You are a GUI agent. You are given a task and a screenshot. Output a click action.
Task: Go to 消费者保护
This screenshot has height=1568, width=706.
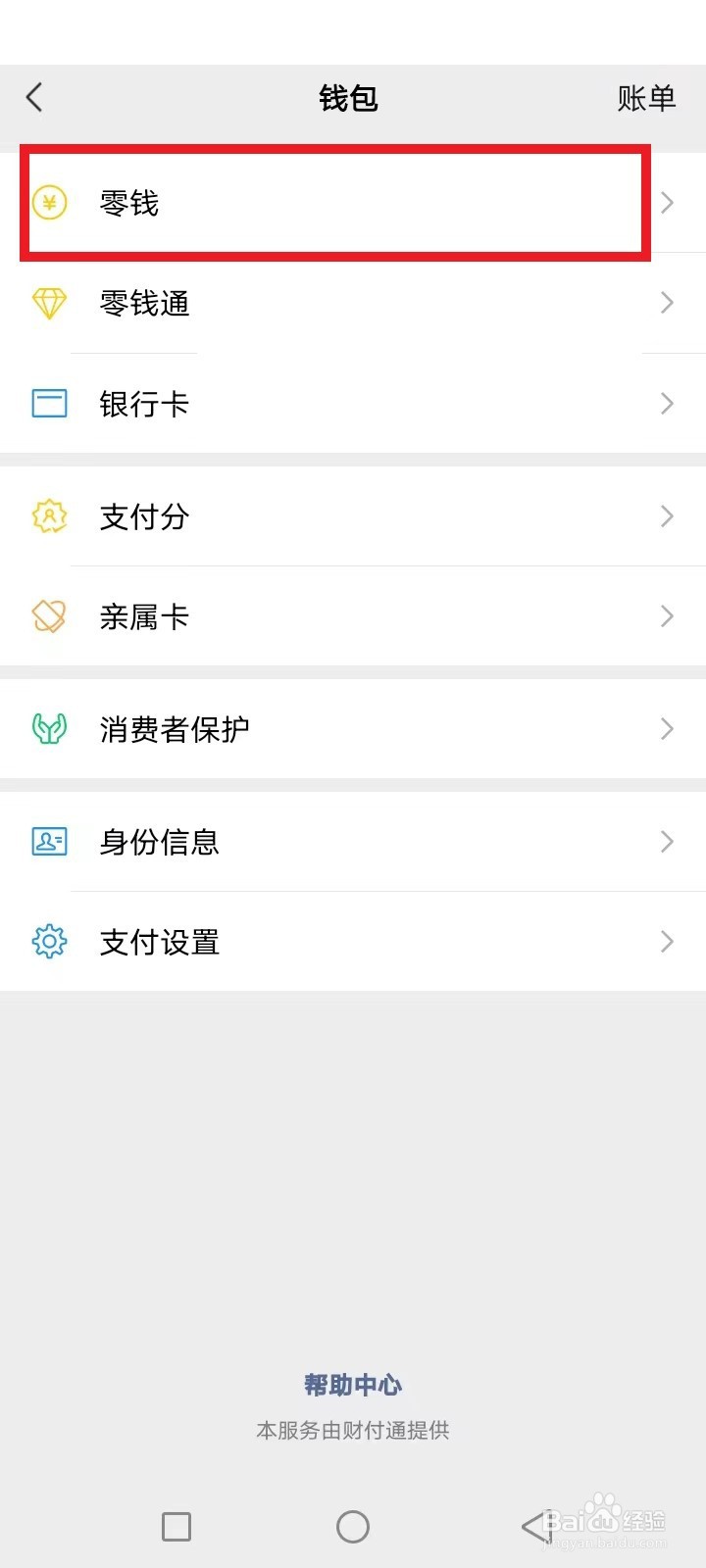(353, 729)
